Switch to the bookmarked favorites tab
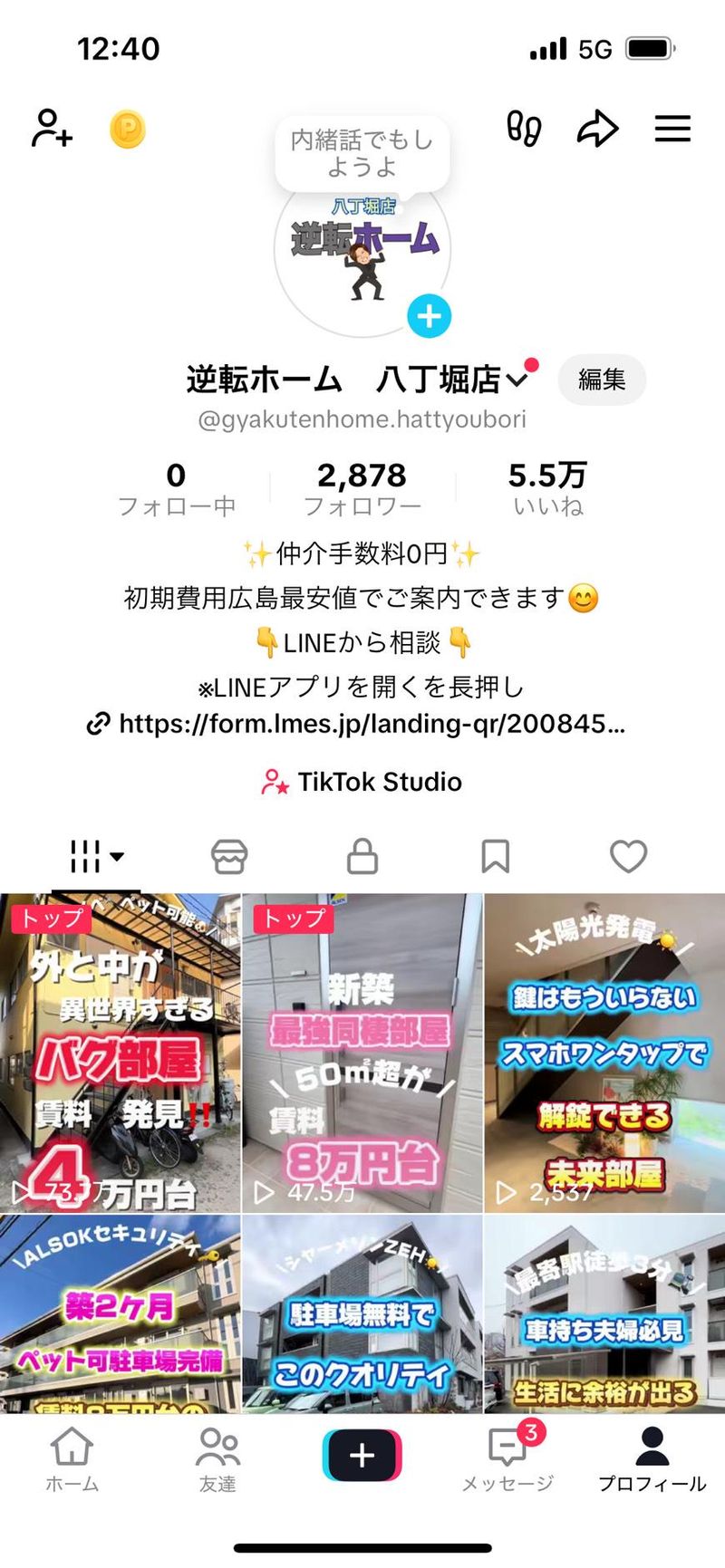The width and height of the screenshot is (725, 1568). [x=495, y=856]
